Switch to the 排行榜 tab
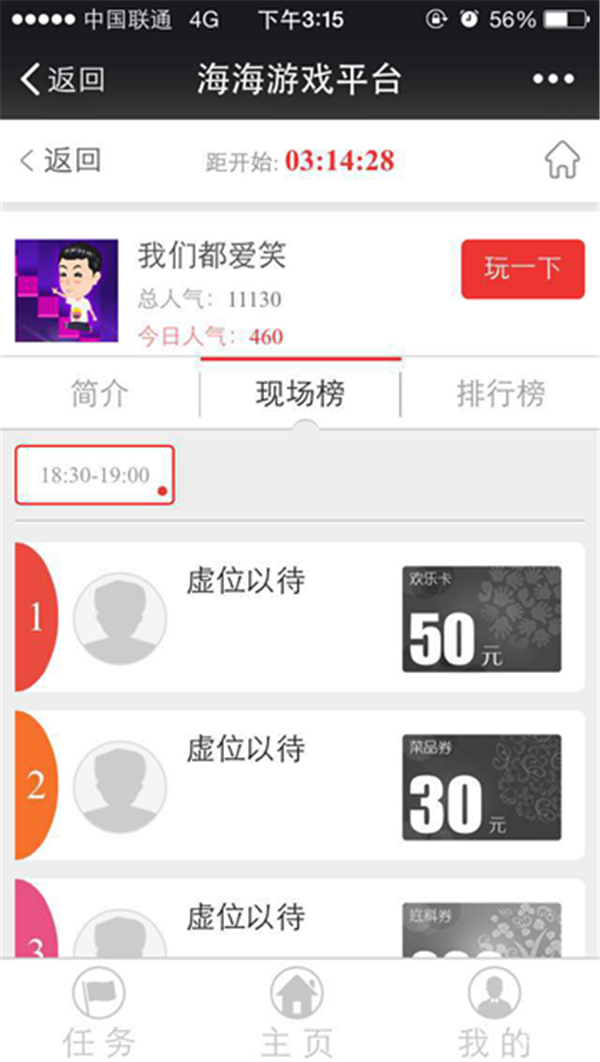 [500, 394]
